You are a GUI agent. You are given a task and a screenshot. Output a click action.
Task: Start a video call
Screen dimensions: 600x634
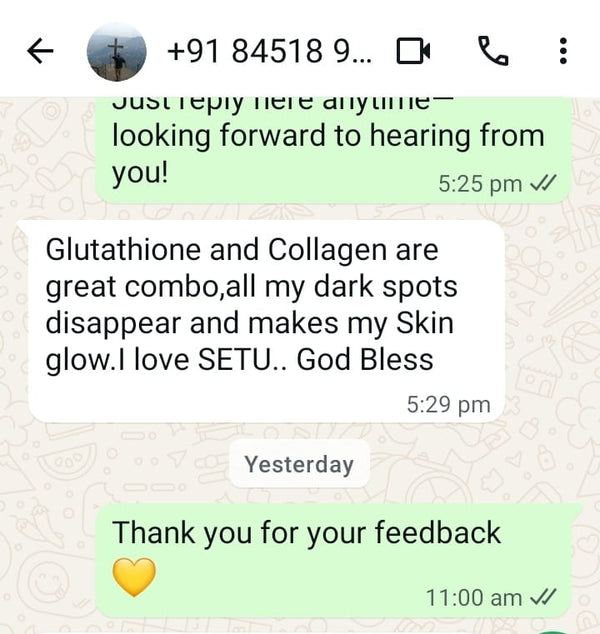[x=413, y=52]
